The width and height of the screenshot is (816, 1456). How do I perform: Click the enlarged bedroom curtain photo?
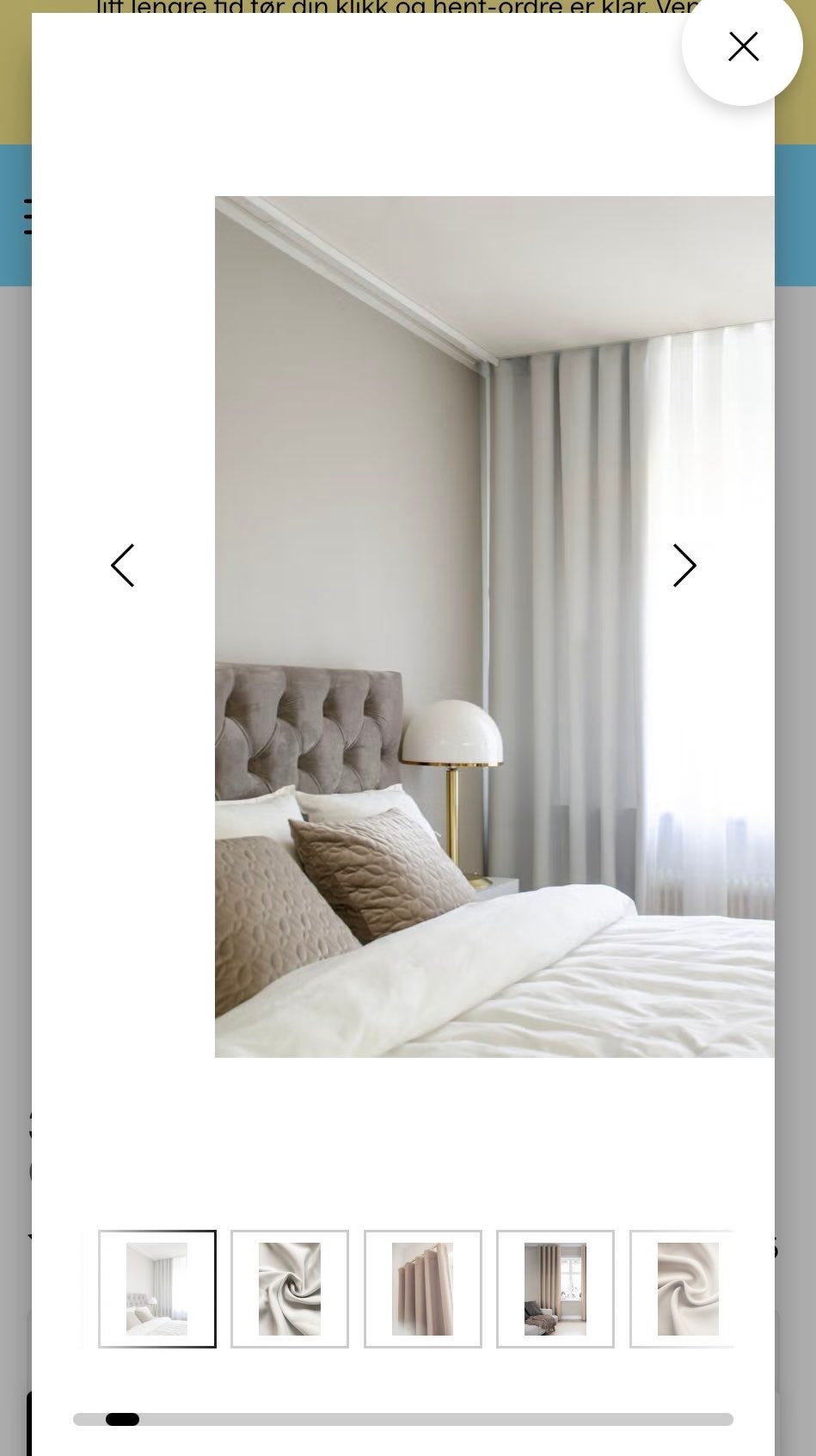point(494,628)
